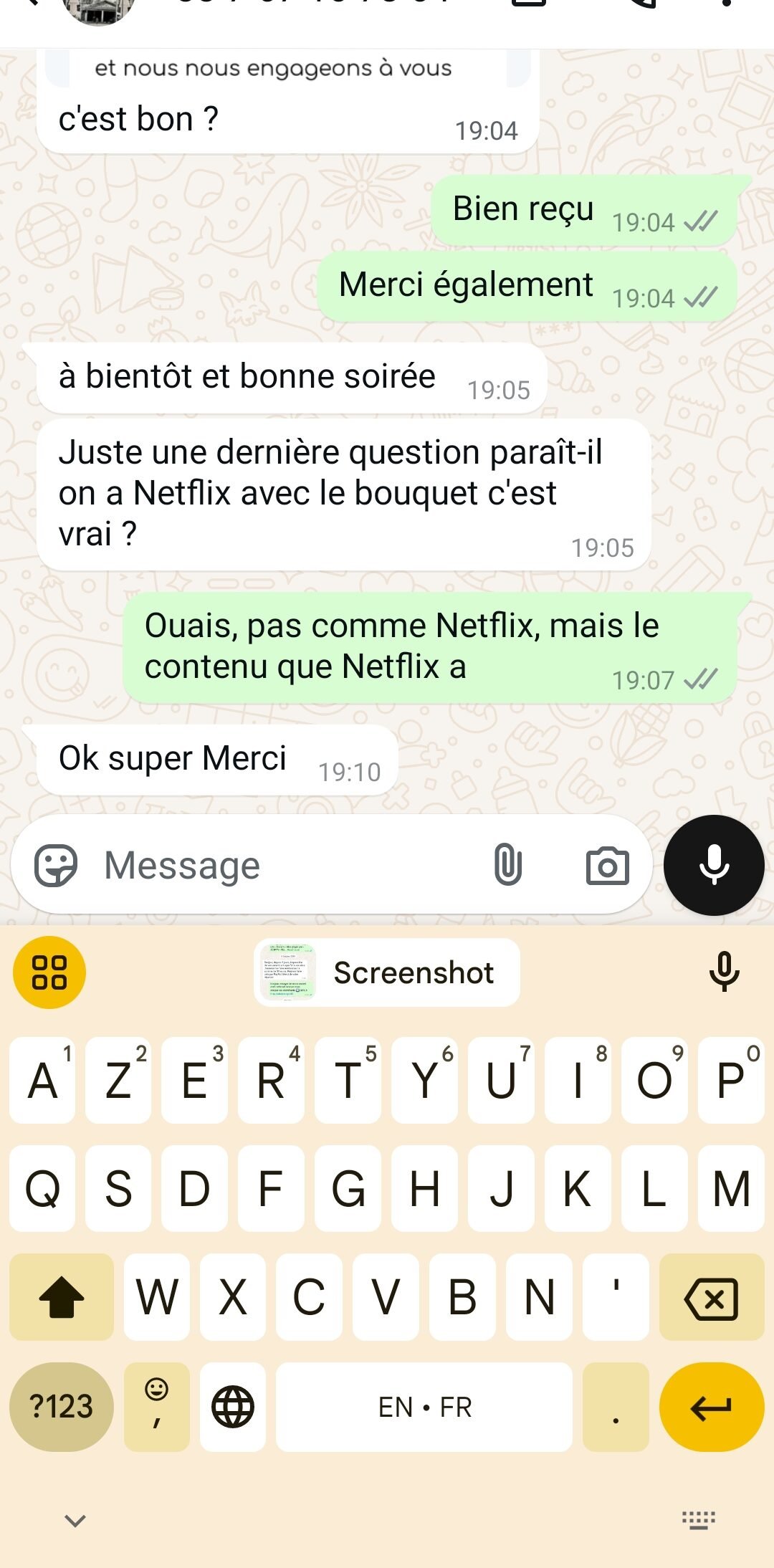Switch keyboard to ?123 symbols
The image size is (774, 1568).
(61, 1407)
